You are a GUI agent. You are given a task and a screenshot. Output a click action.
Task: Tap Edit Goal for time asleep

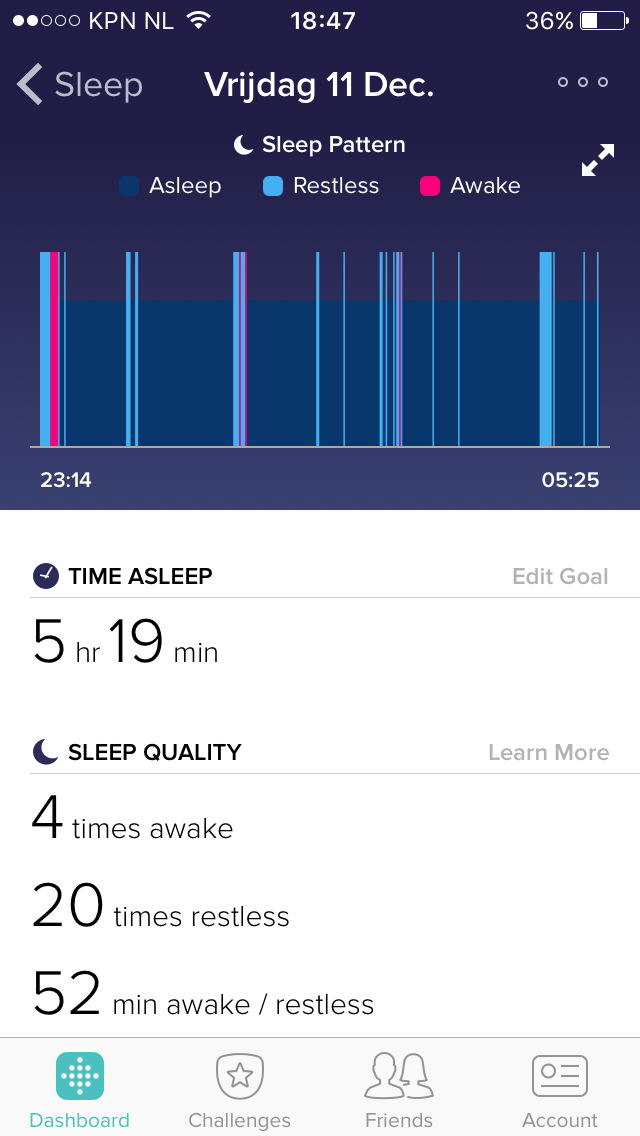tap(560, 577)
